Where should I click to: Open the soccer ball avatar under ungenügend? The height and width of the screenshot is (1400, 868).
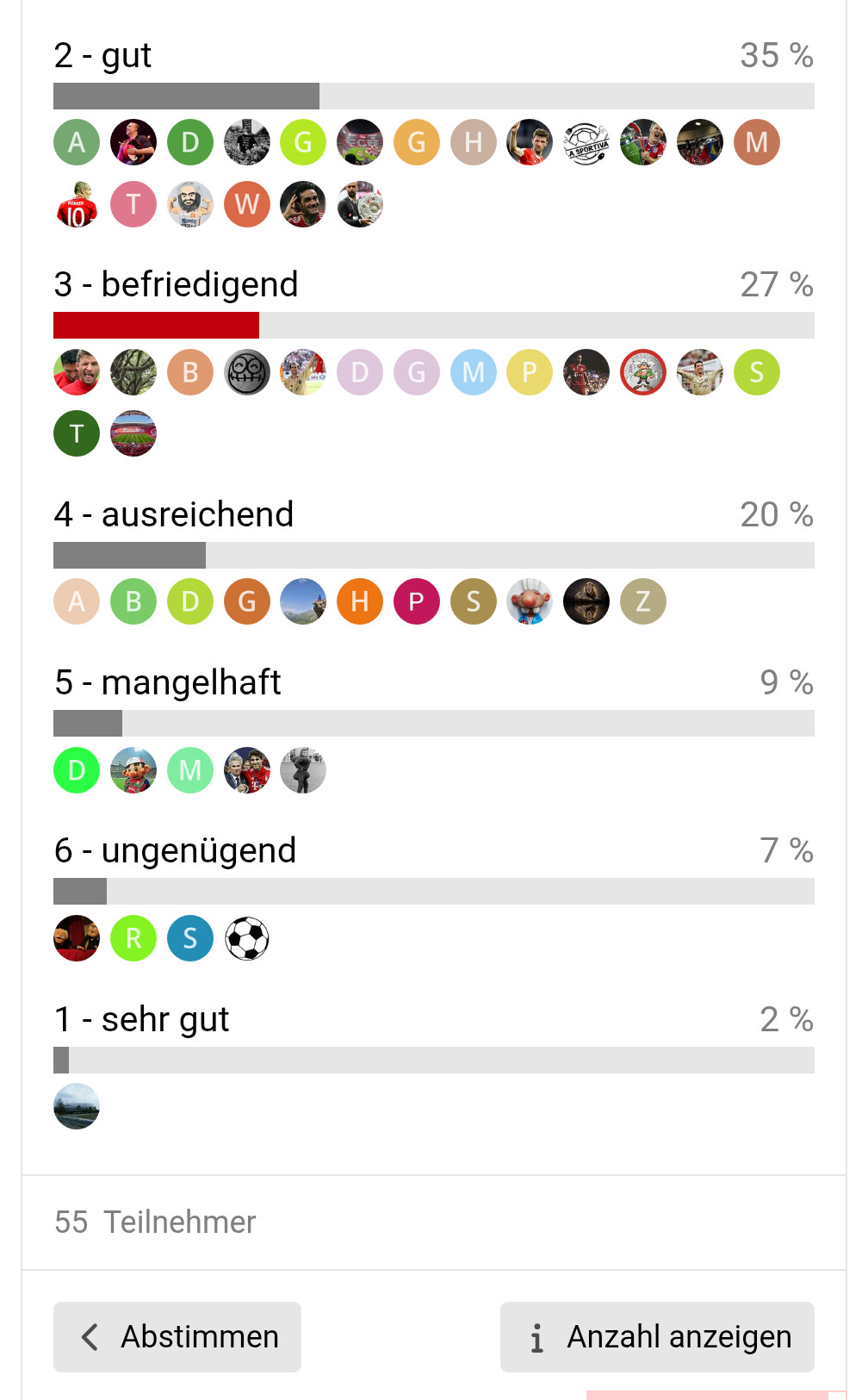(x=247, y=938)
